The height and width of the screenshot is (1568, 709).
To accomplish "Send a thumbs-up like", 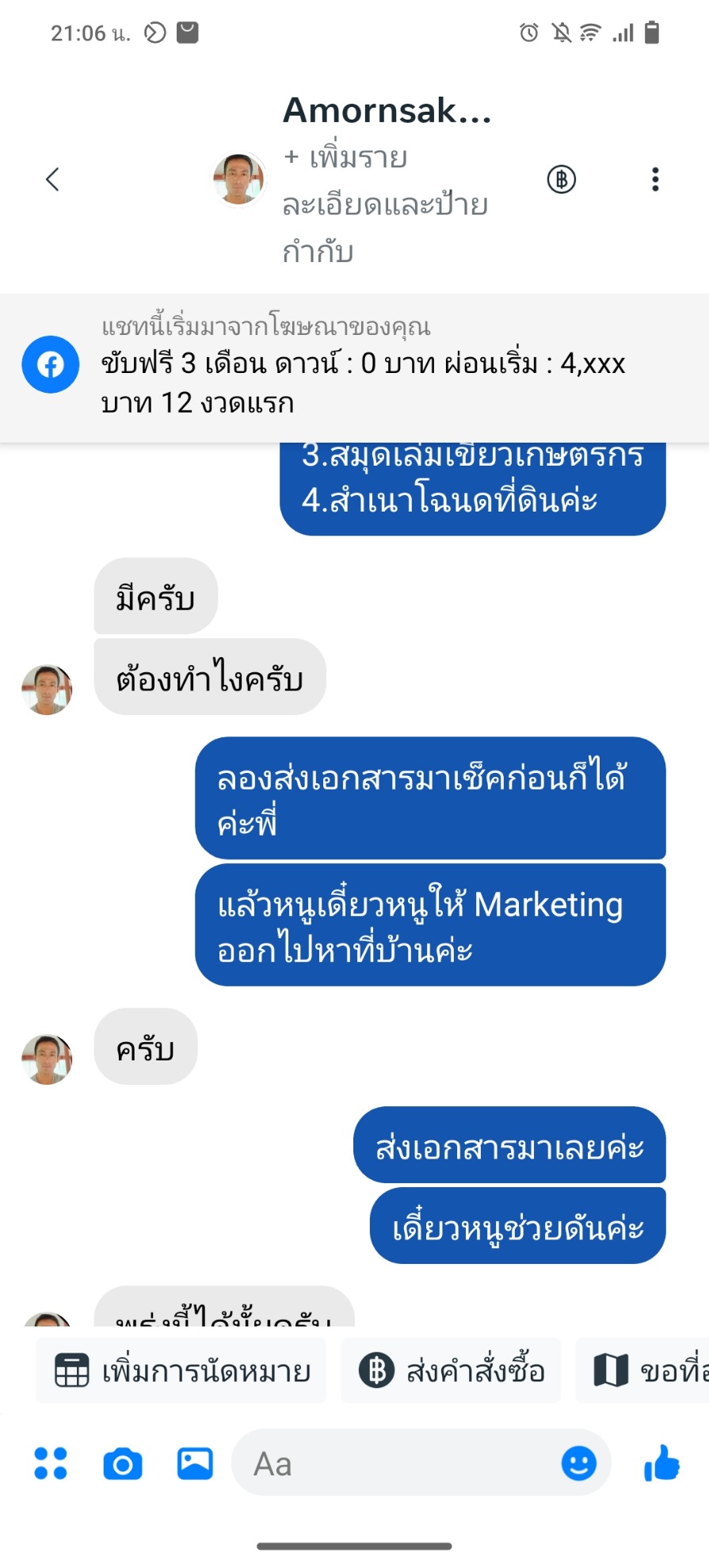I will pyautogui.click(x=662, y=1463).
